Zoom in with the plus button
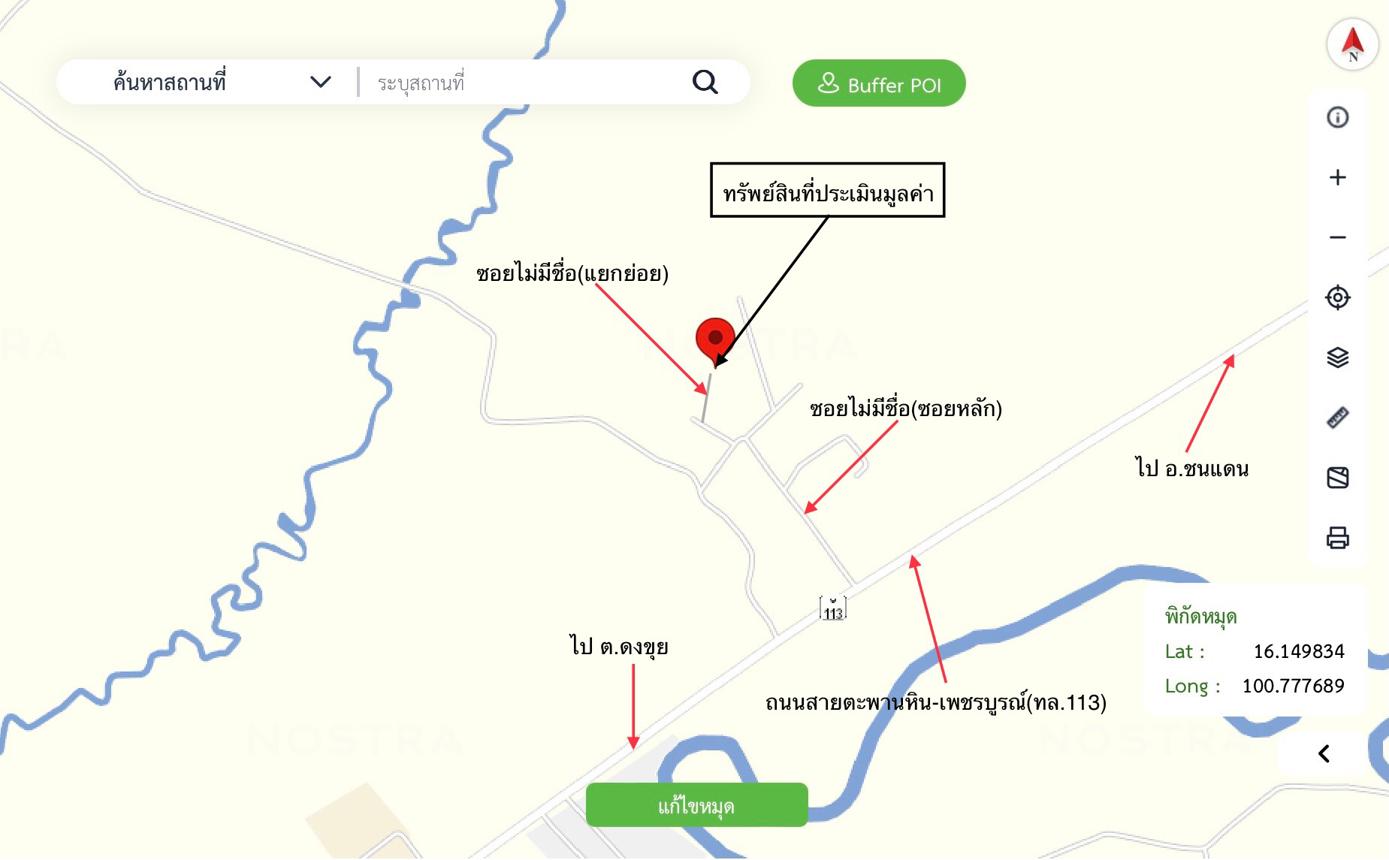The image size is (1389, 860). tap(1337, 178)
